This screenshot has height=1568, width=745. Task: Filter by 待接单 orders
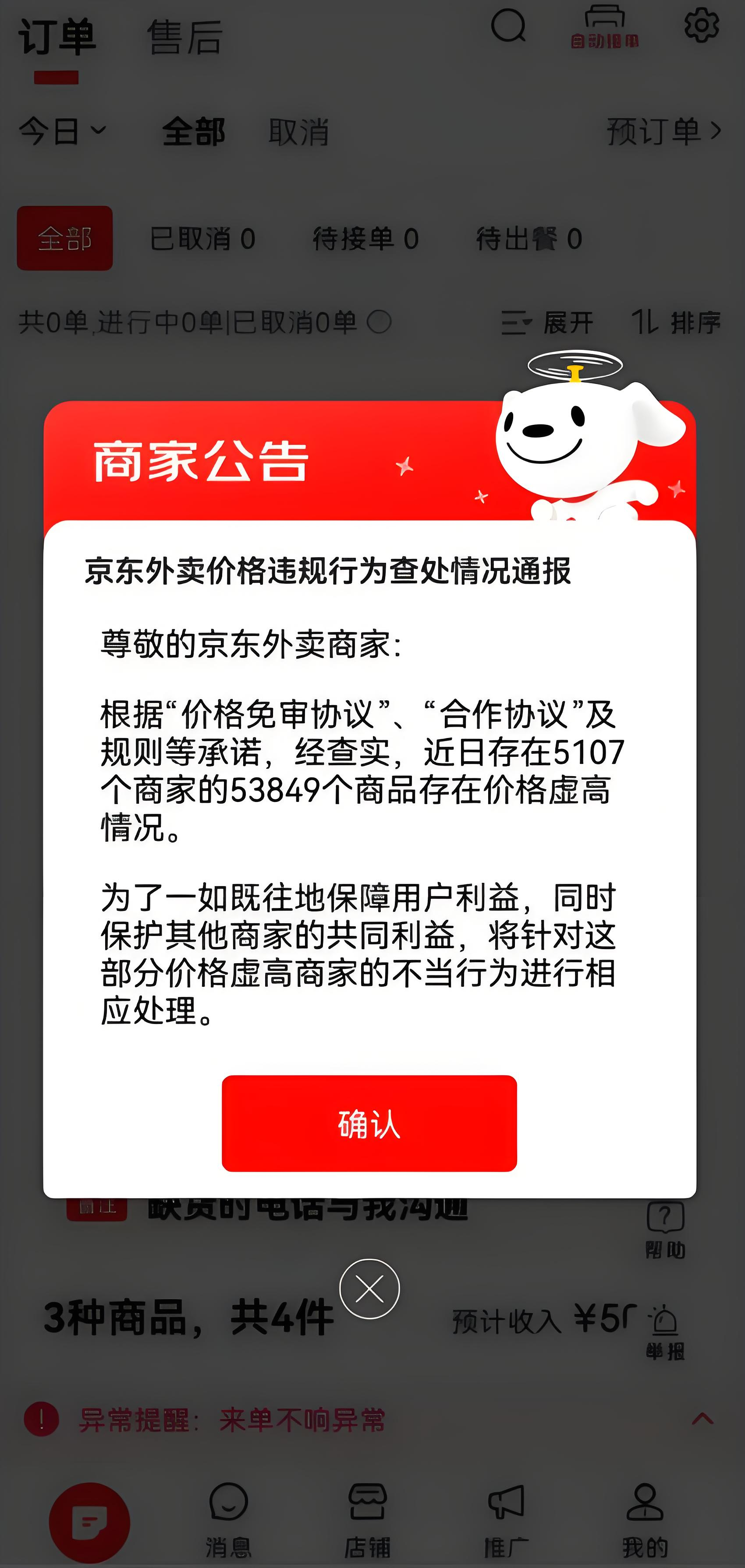point(365,239)
